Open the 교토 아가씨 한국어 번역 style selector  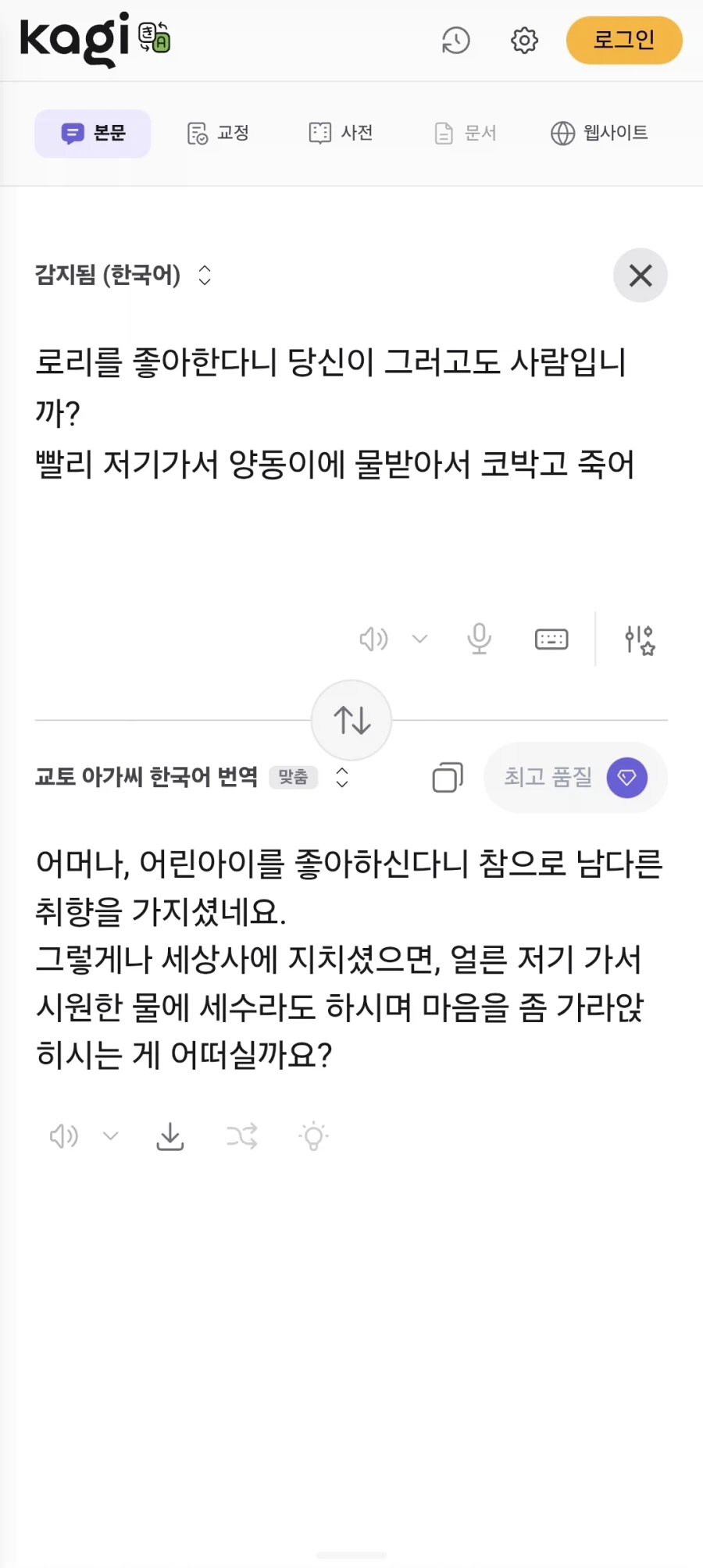pyautogui.click(x=341, y=778)
